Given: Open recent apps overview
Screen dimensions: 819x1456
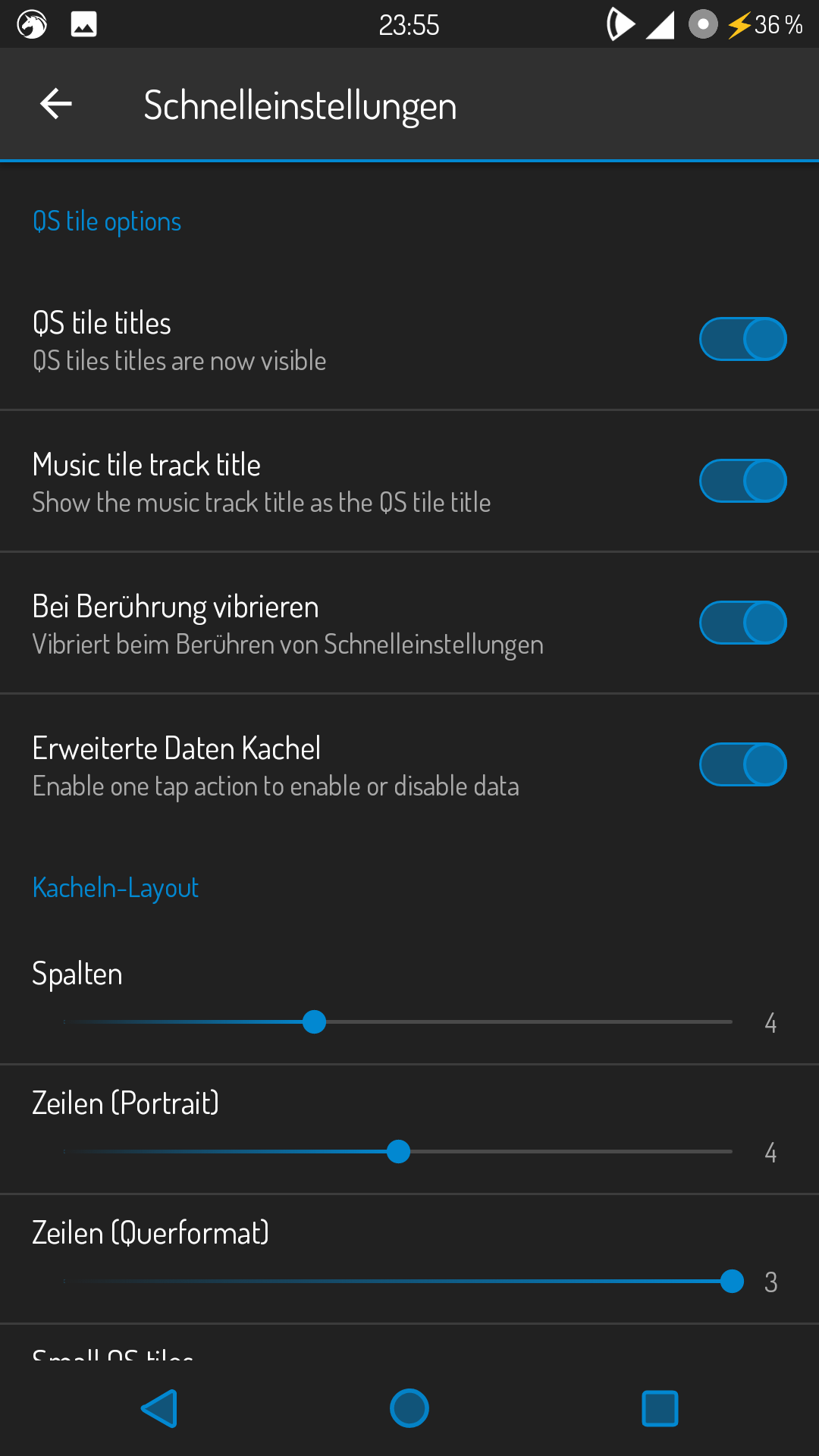Looking at the screenshot, I should [x=660, y=1408].
